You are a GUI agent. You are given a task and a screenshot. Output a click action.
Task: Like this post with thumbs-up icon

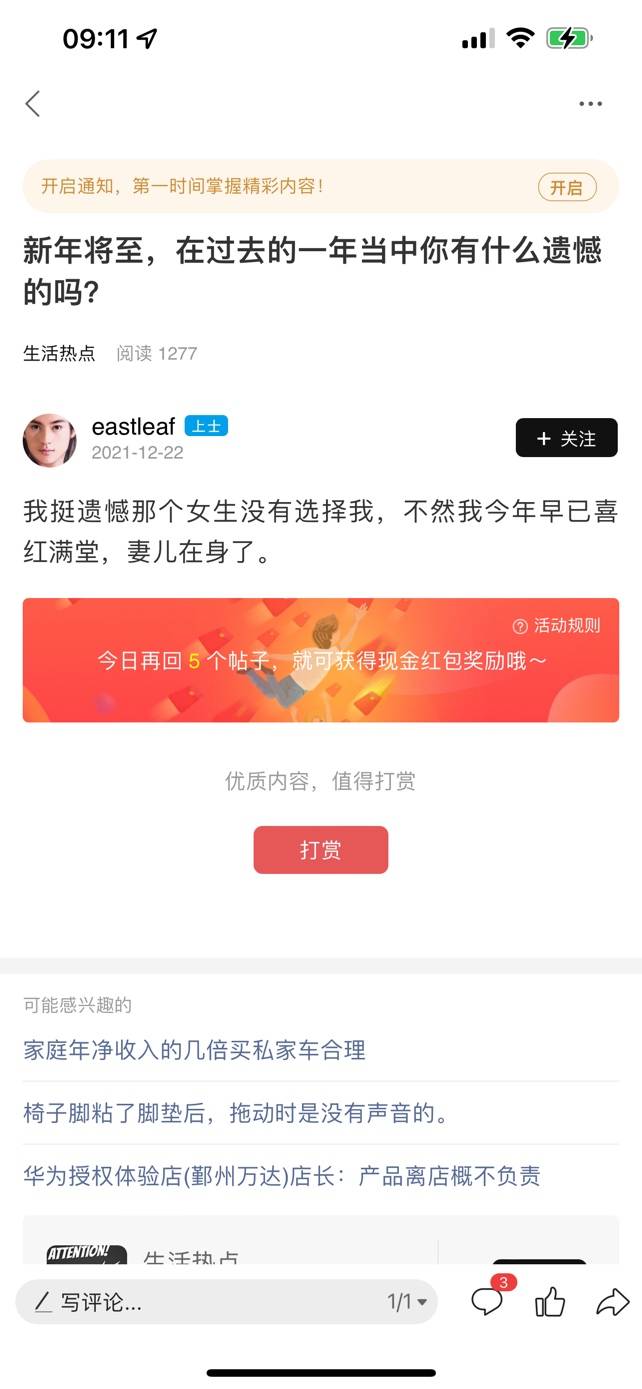coord(550,1301)
